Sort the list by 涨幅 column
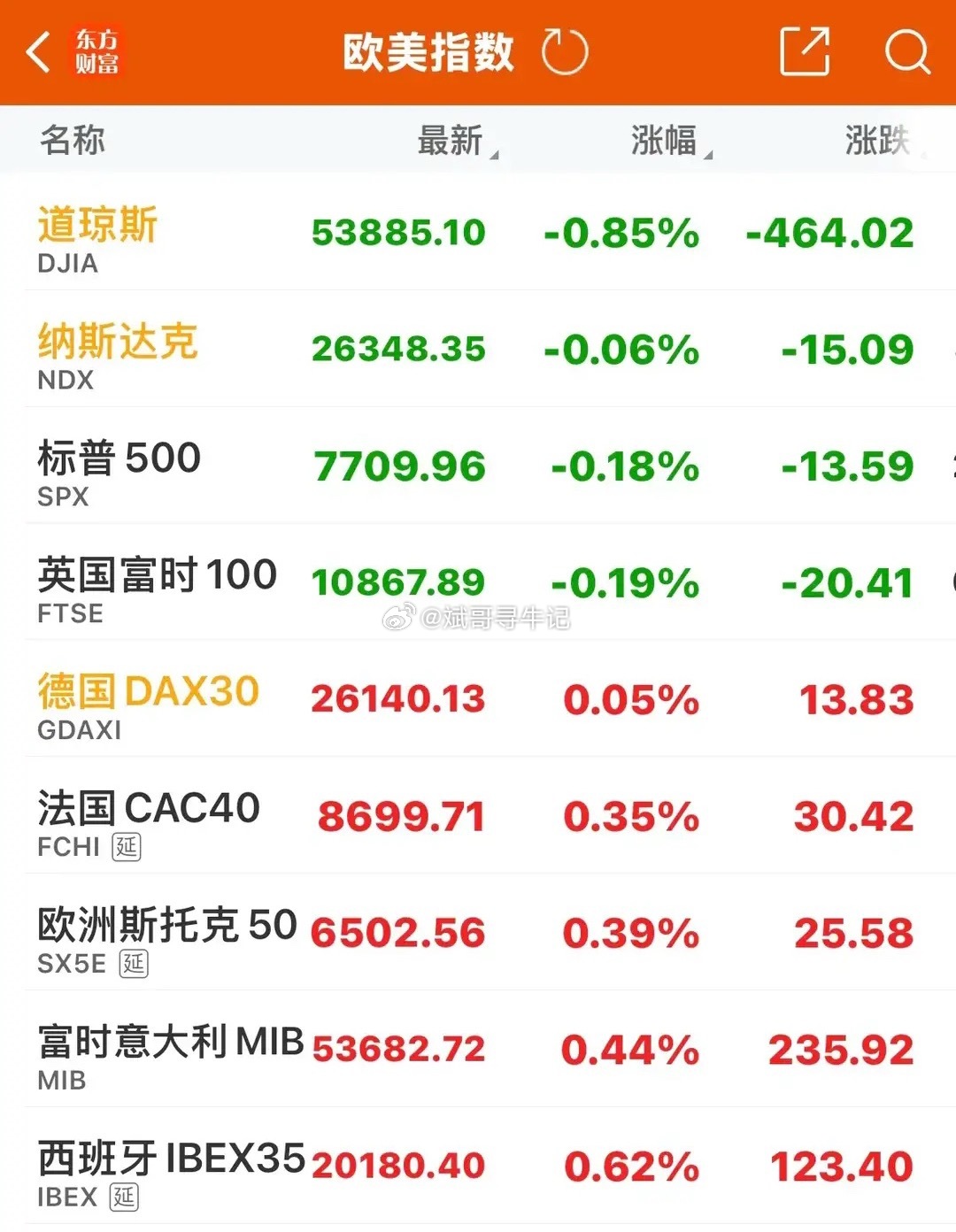Viewport: 956px width, 1232px height. 671,141
